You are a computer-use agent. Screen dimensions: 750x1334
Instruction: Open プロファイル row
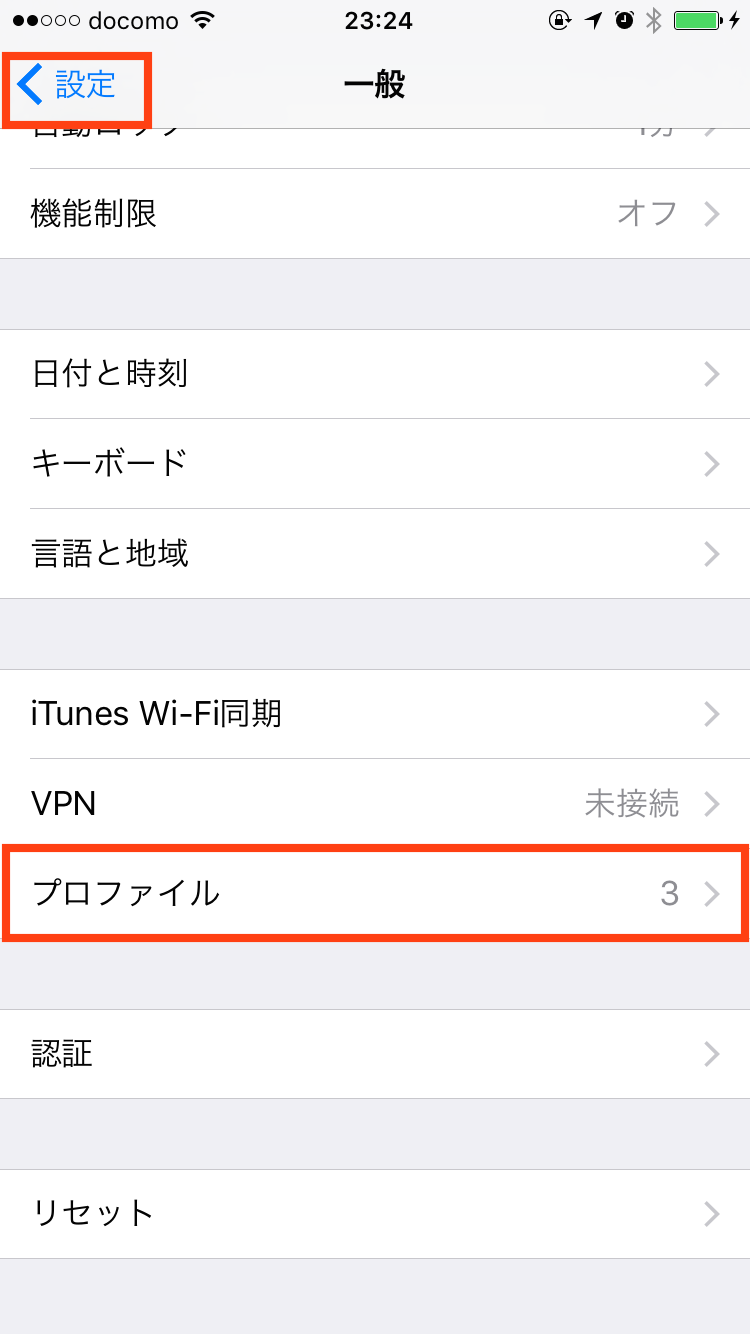(x=375, y=893)
